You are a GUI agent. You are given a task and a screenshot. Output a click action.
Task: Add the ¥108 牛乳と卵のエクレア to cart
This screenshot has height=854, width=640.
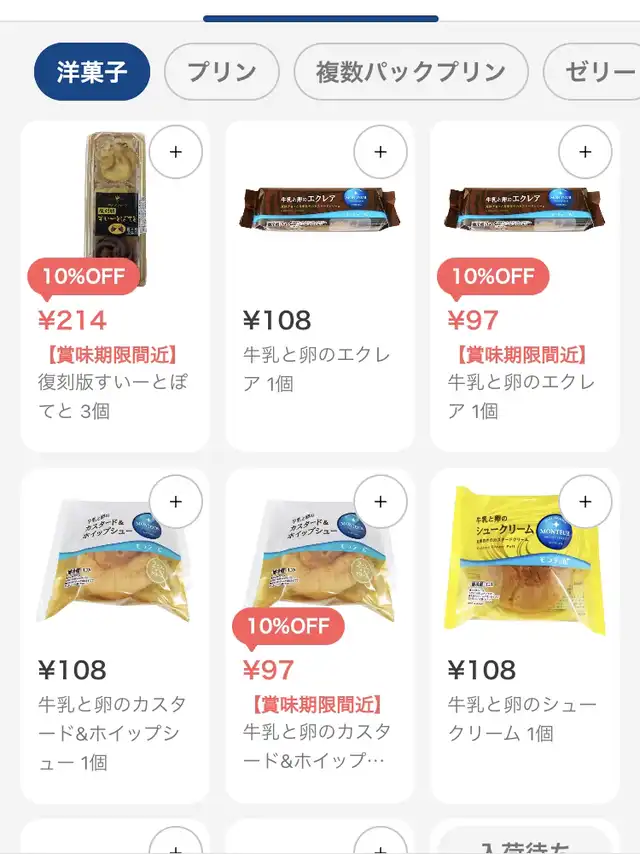pos(380,153)
